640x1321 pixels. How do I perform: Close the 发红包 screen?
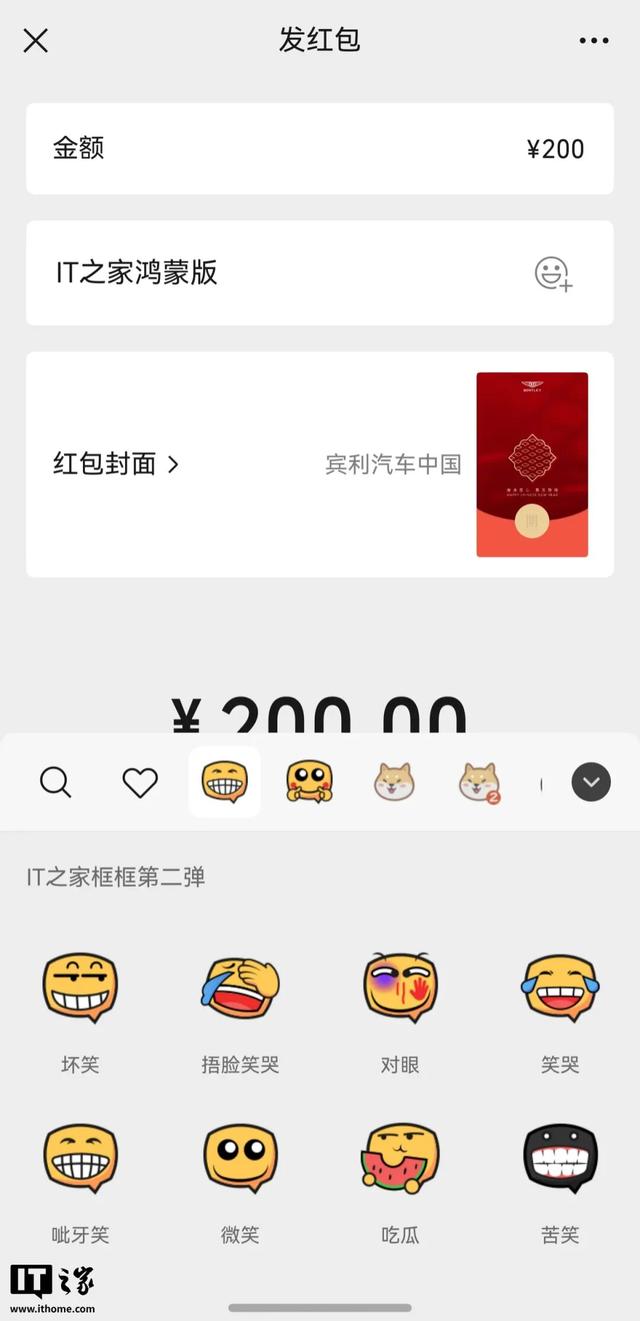click(36, 41)
